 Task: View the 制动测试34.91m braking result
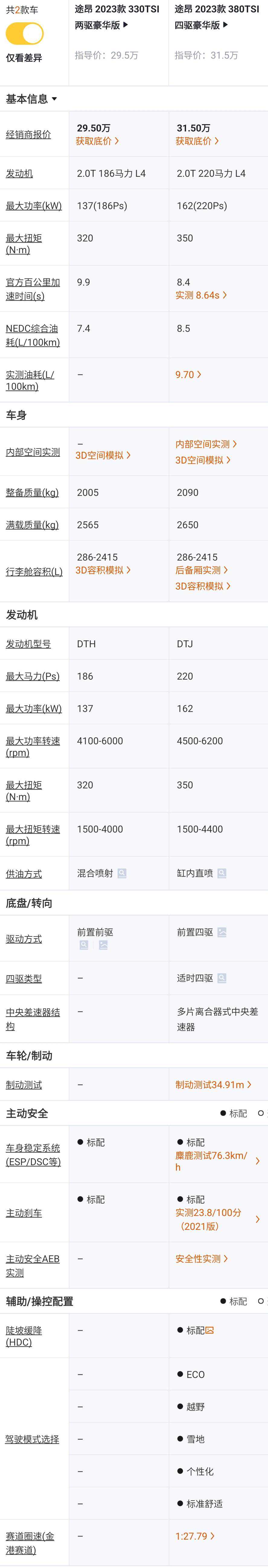[x=213, y=1085]
